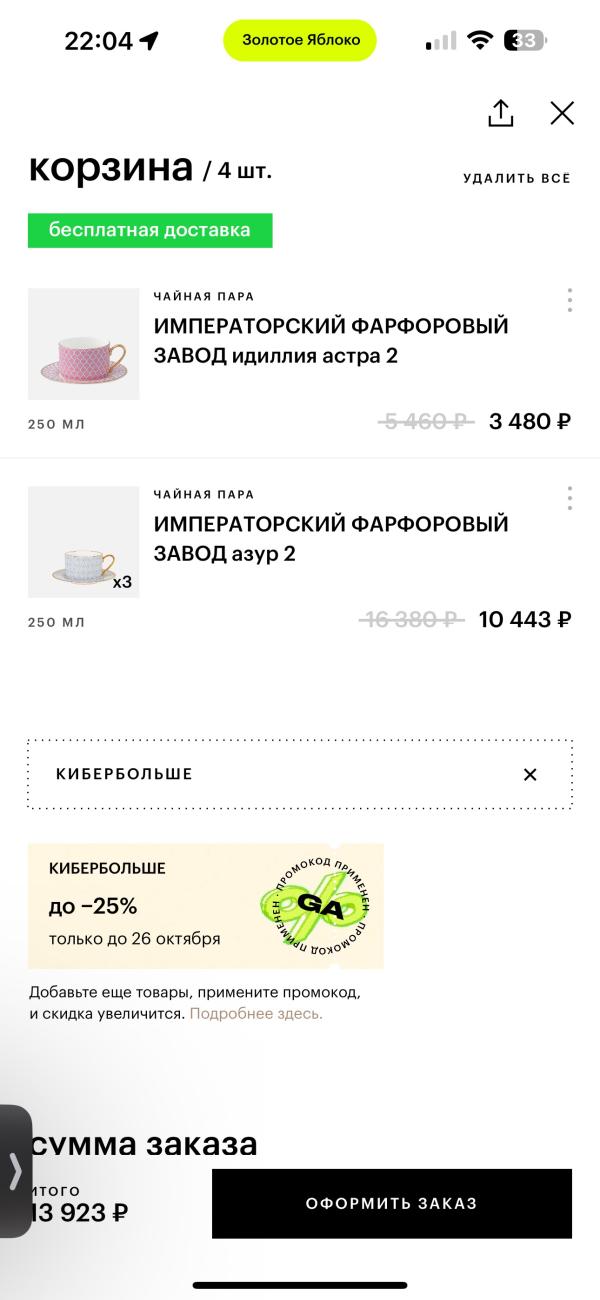The image size is (600, 1300).
Task: Close the cart screen
Action: pos(562,114)
